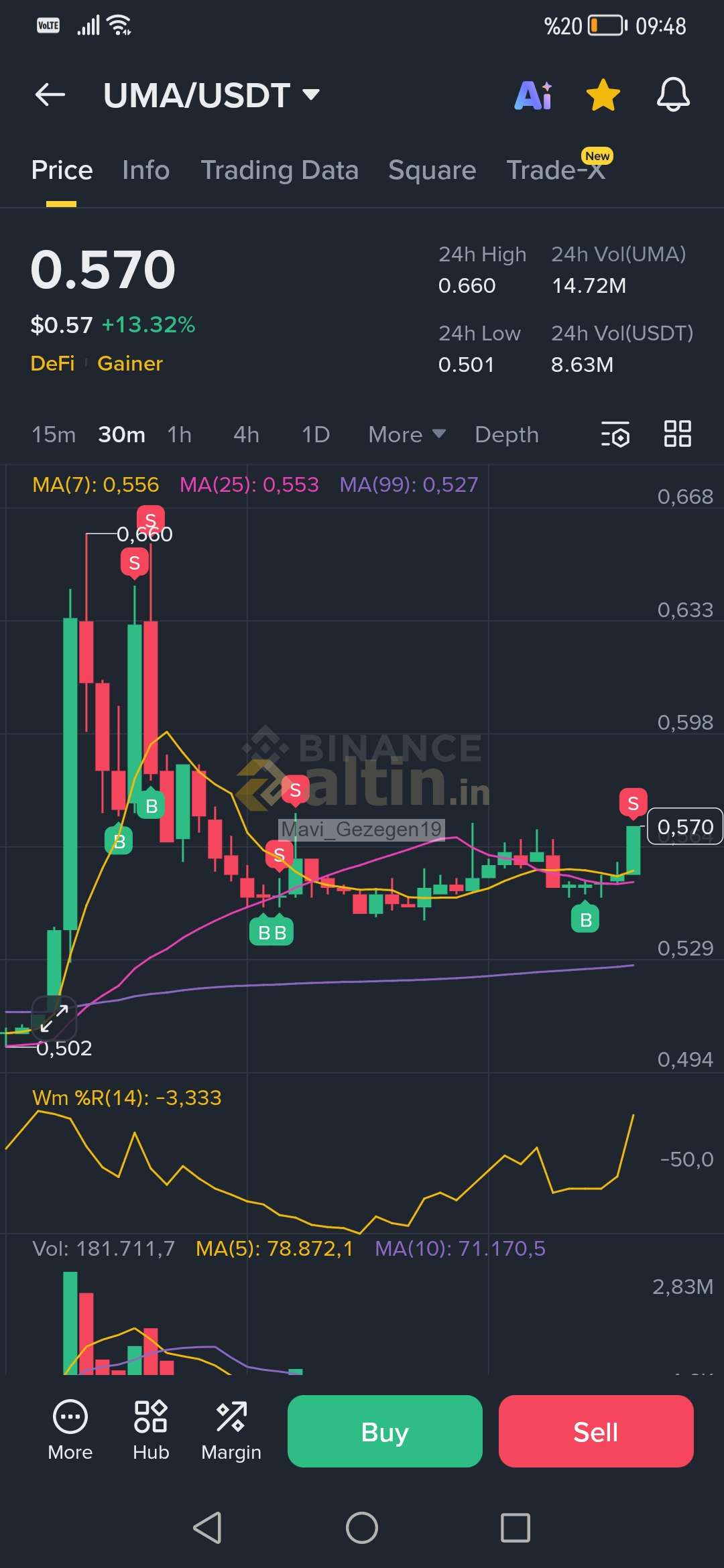Switch to the Depth chart
724x1568 pixels.
click(x=506, y=435)
